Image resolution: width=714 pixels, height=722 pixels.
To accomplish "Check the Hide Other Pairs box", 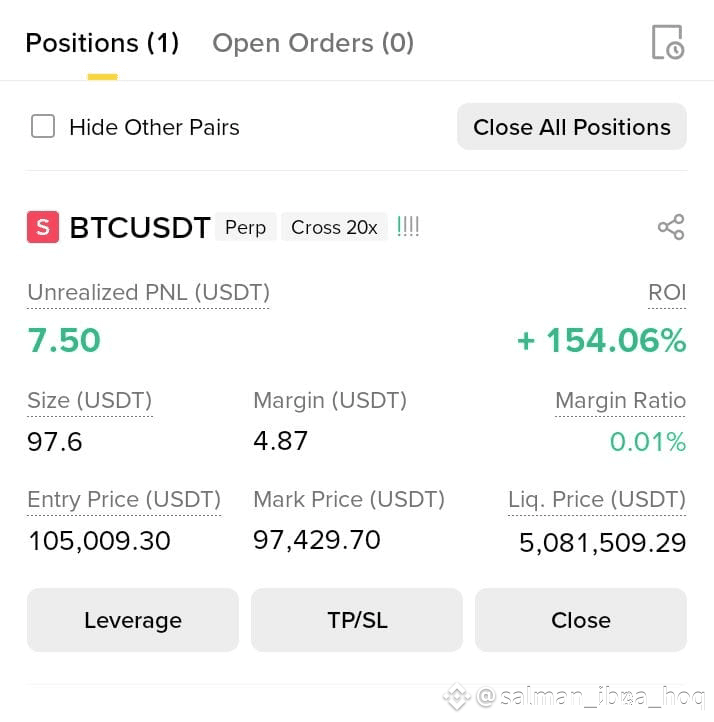I will (x=43, y=126).
